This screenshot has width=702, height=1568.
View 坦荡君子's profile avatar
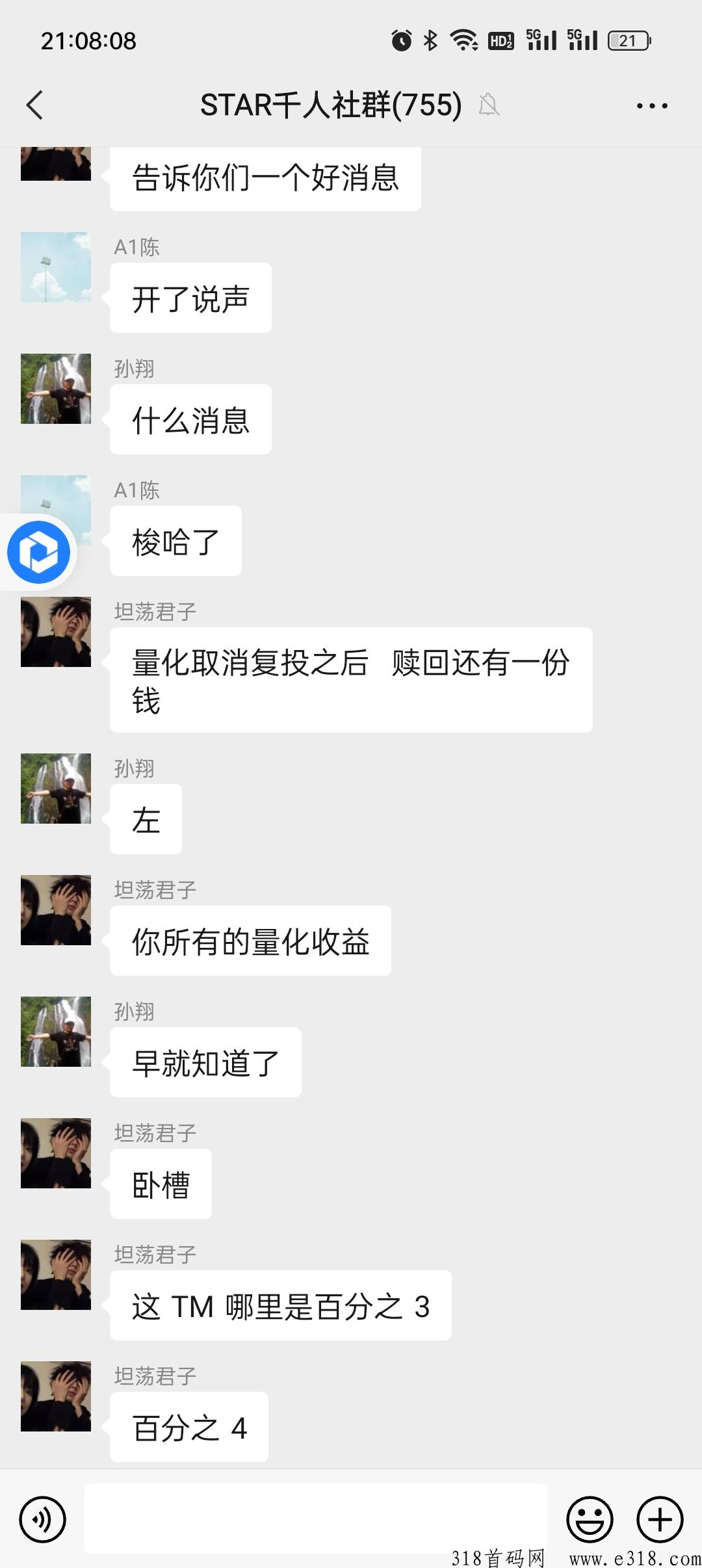pos(55,631)
